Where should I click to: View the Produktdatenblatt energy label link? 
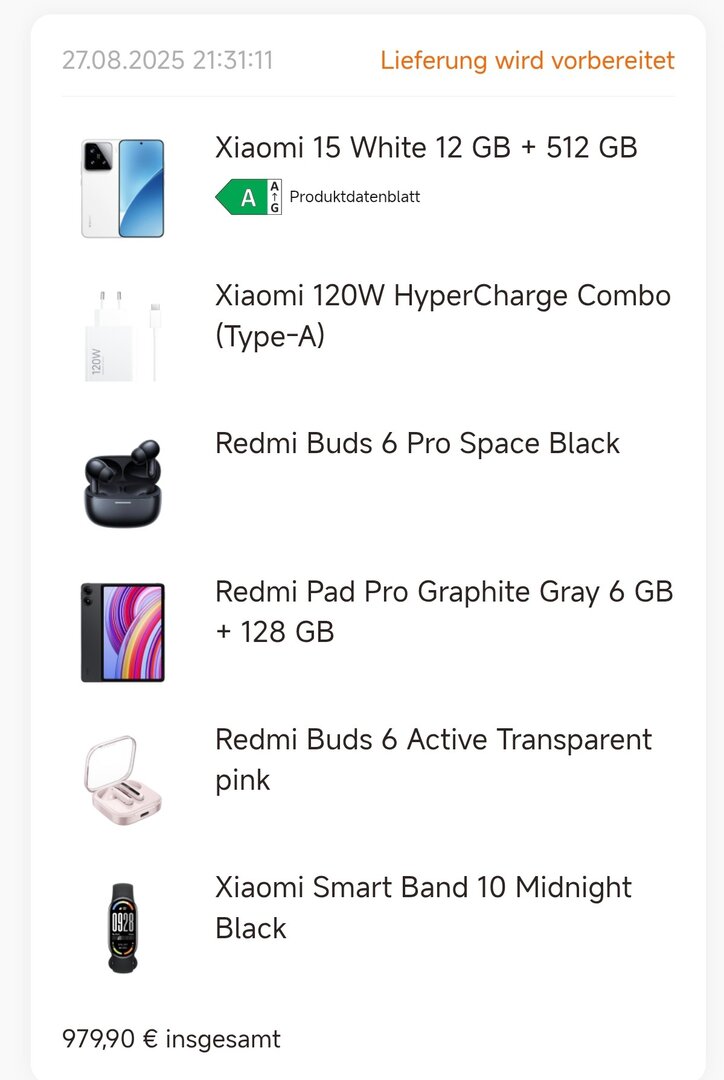[354, 197]
